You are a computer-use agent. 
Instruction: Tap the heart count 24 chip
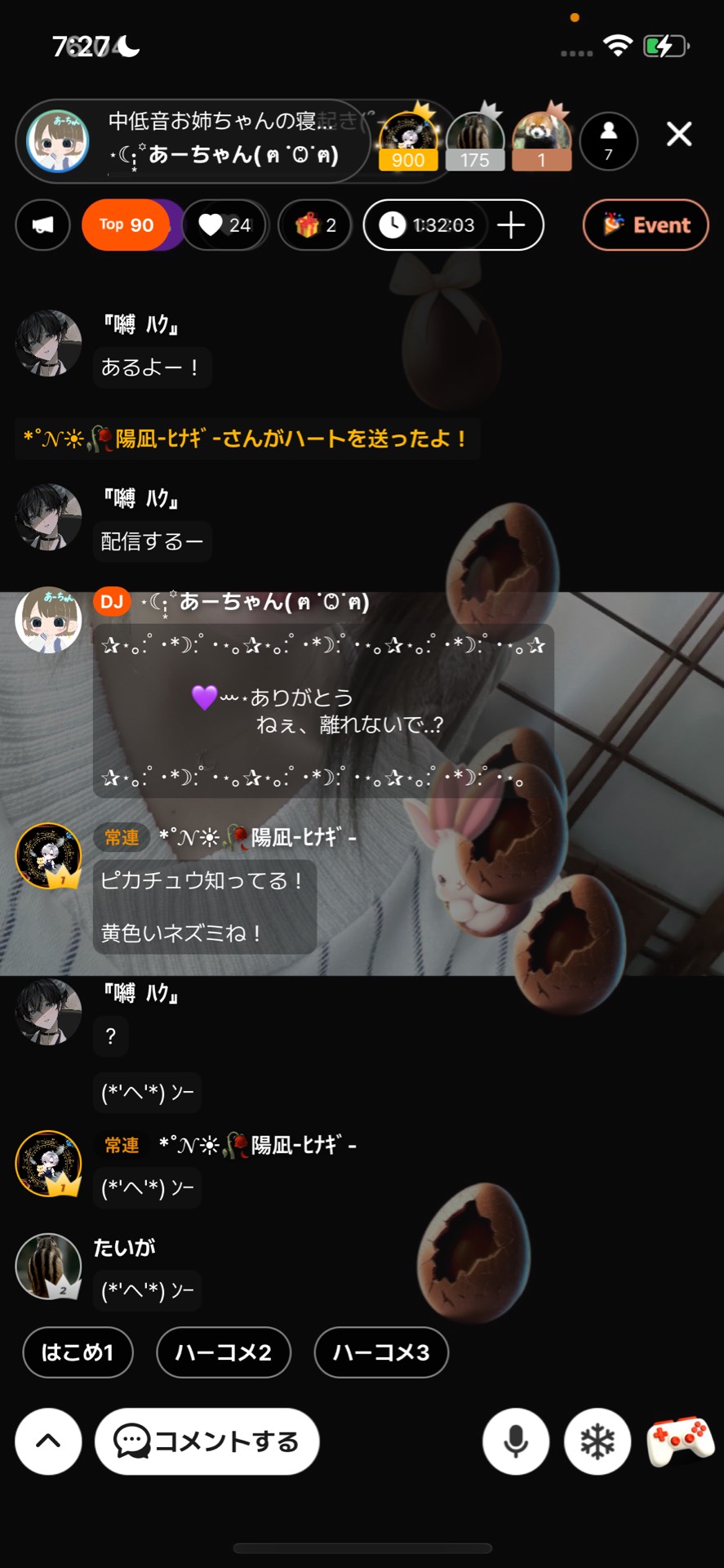pos(225,225)
